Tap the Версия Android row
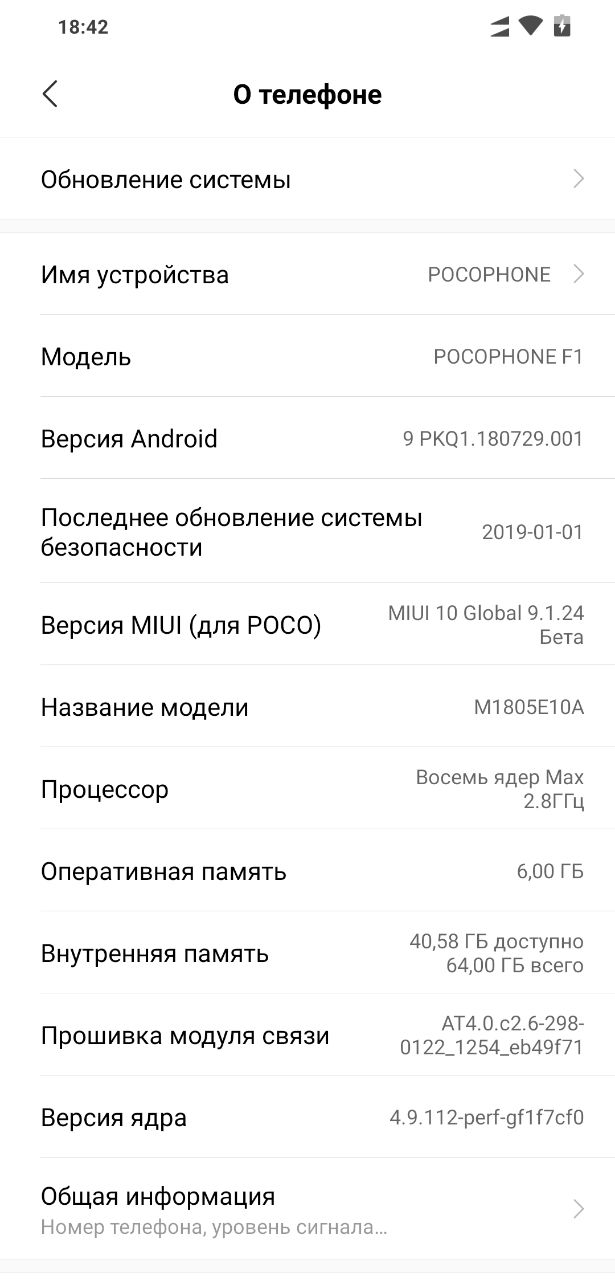615x1280 pixels. 307,438
